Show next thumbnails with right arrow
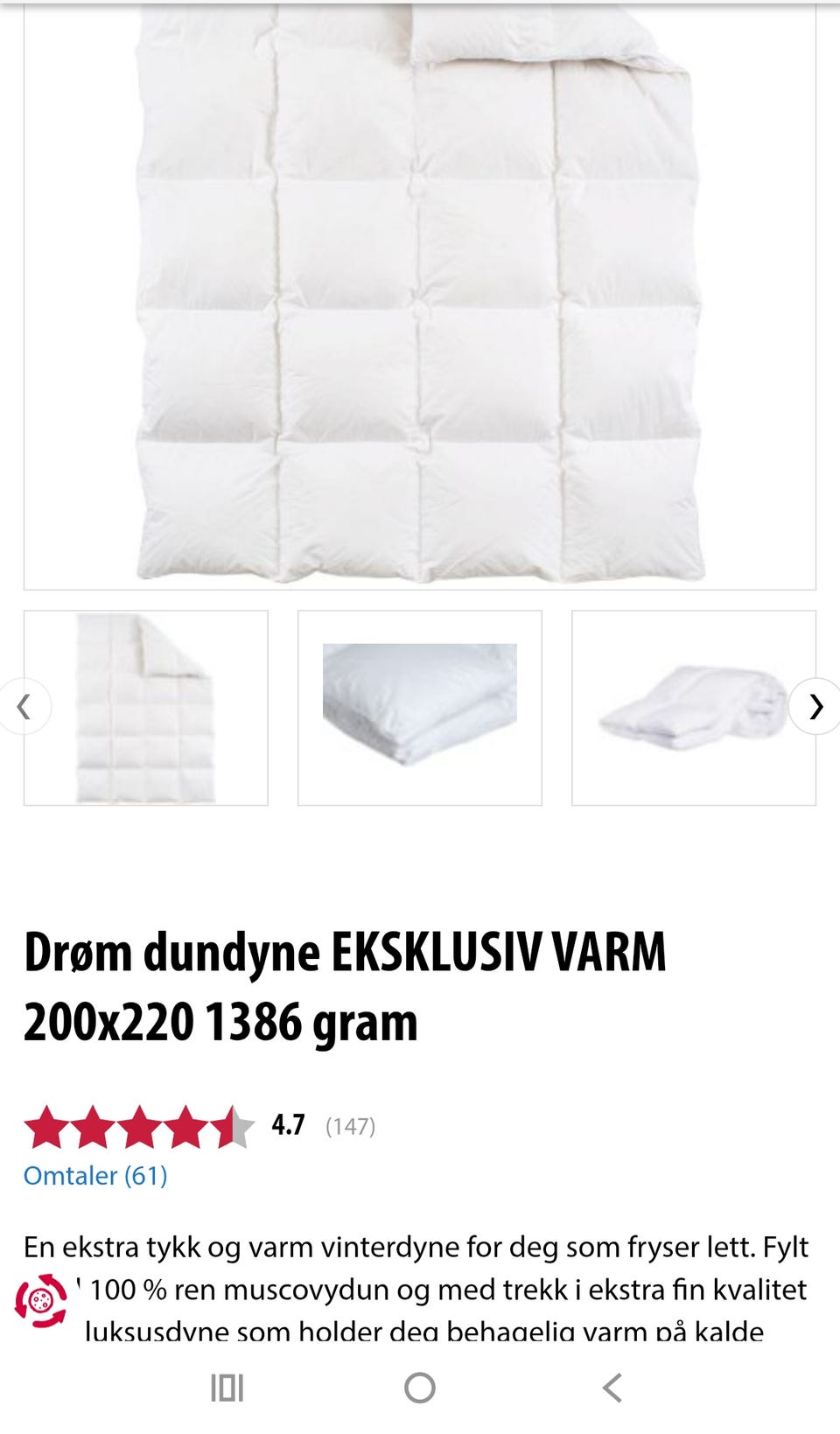 click(x=815, y=706)
